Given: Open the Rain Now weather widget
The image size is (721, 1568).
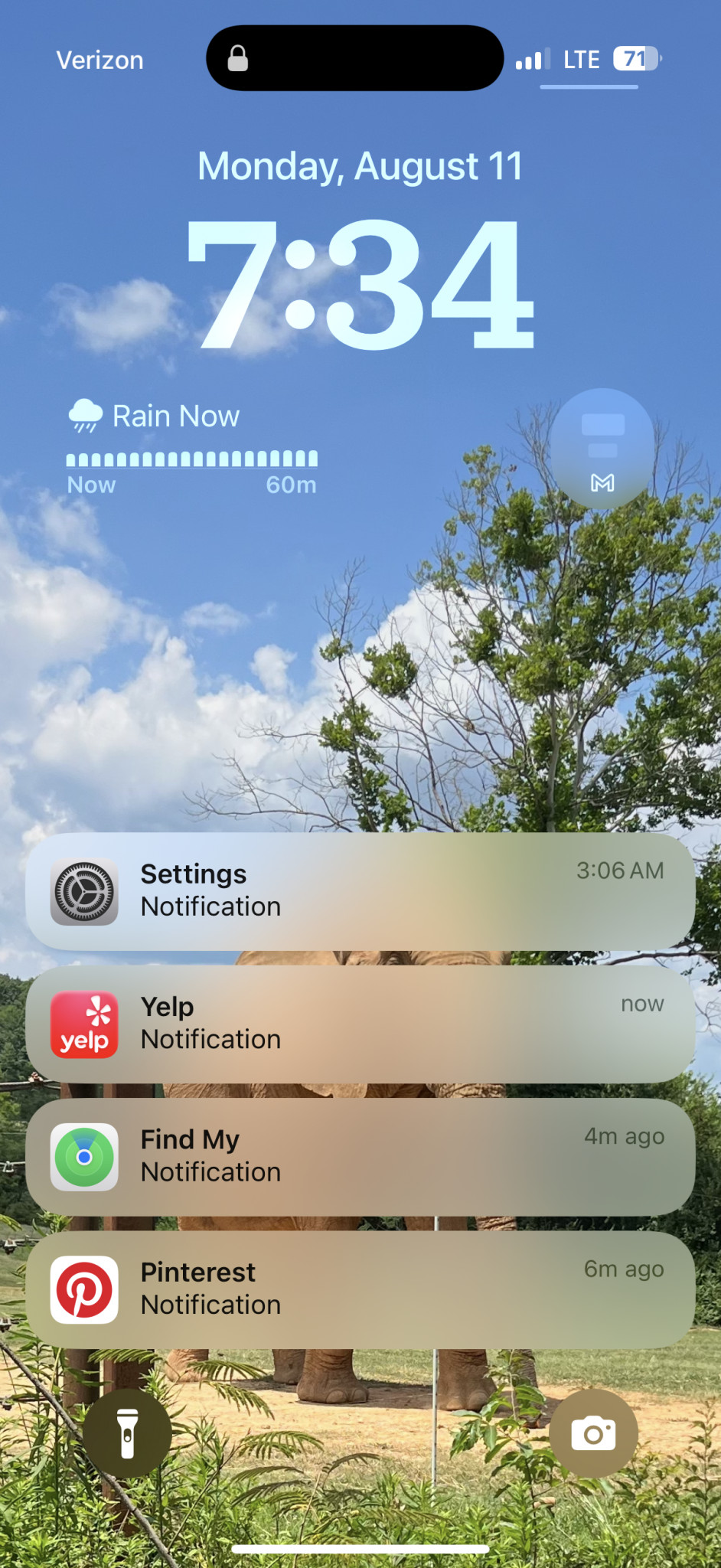Looking at the screenshot, I should pos(191,448).
